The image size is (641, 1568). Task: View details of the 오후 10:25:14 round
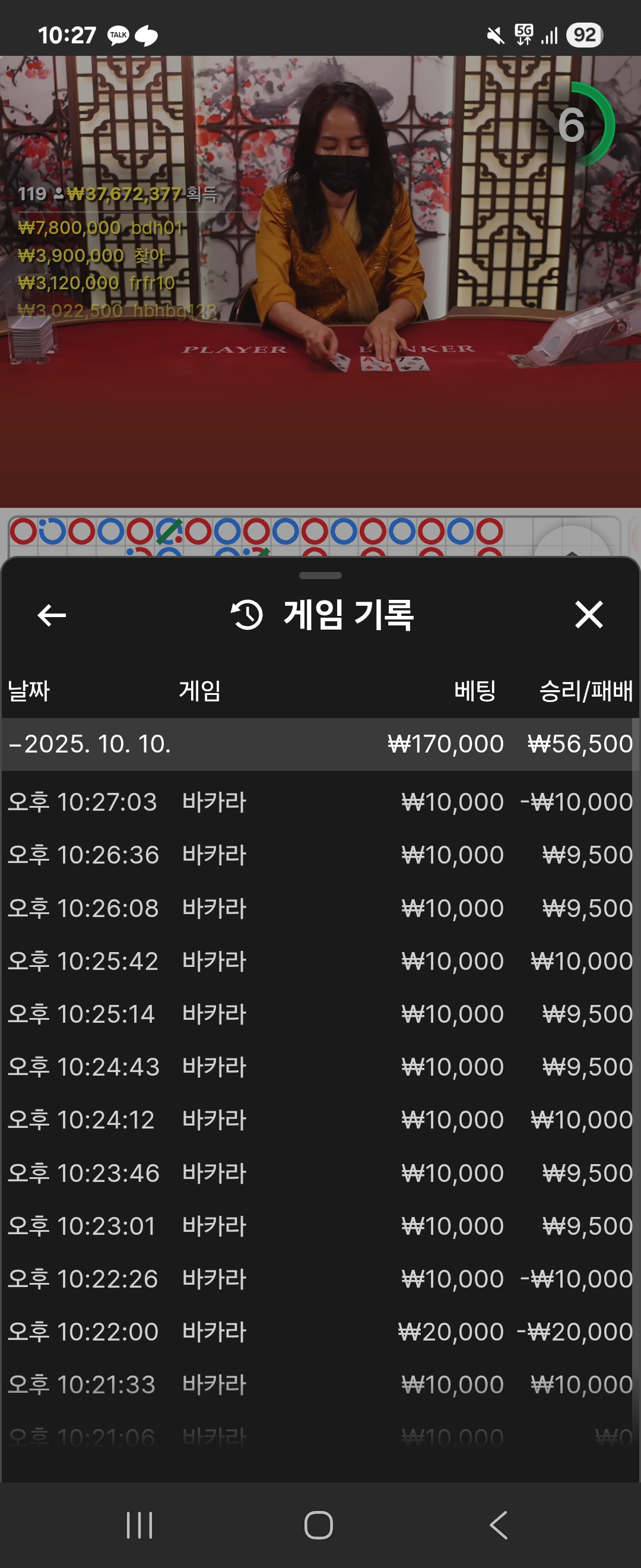pos(320,1014)
